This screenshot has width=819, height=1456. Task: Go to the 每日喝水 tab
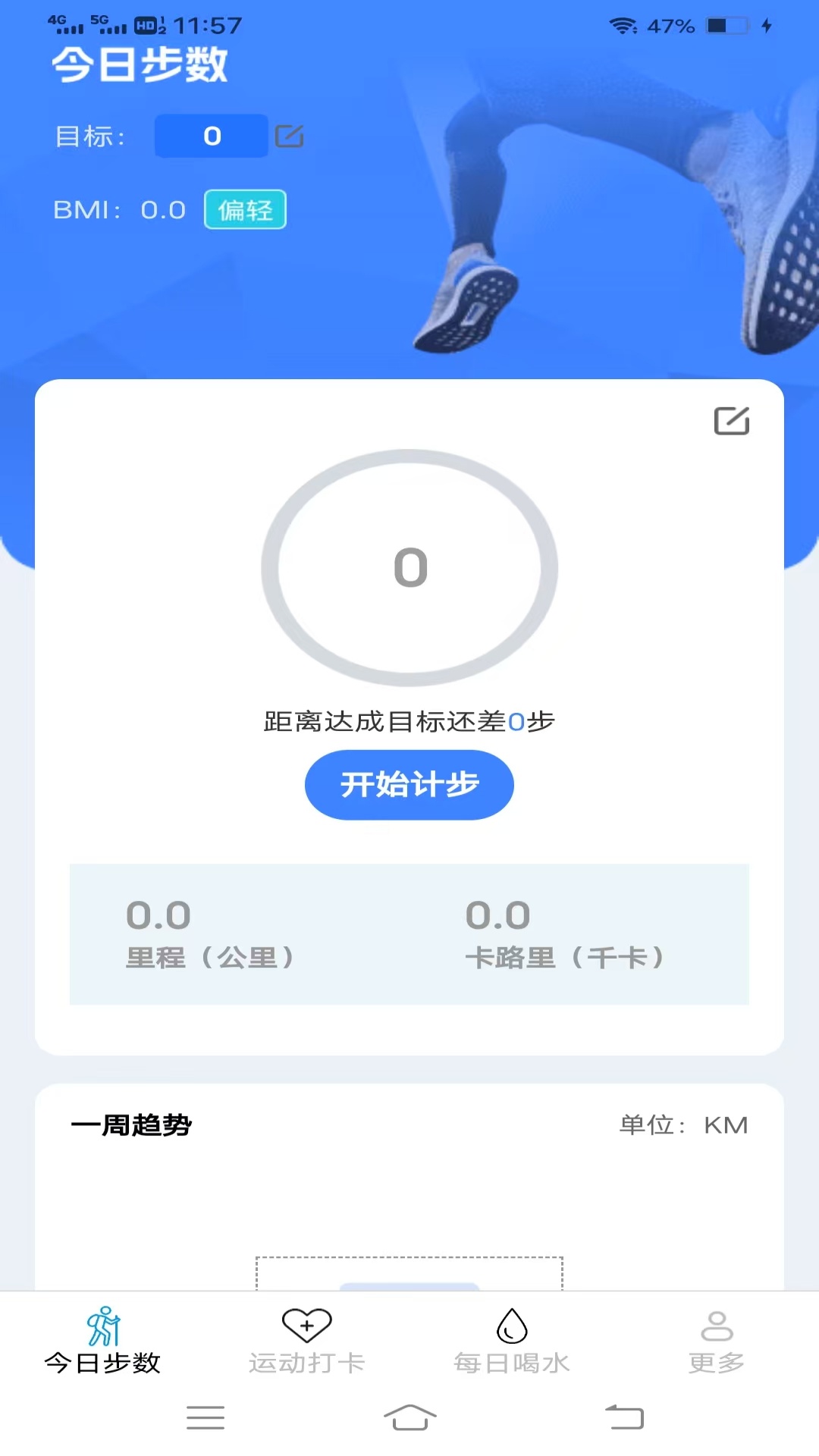point(512,1341)
